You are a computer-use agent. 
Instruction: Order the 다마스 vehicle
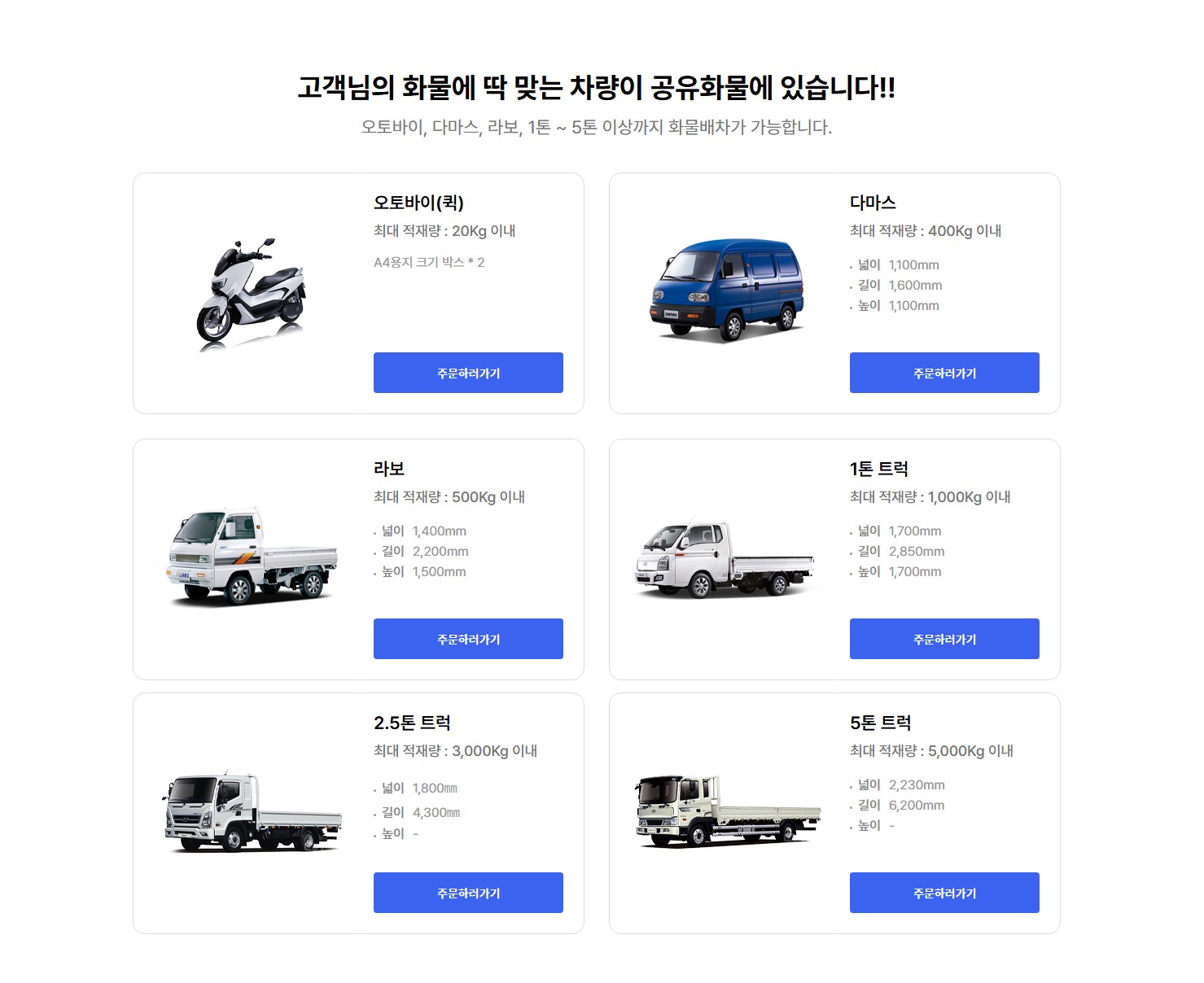[944, 373]
